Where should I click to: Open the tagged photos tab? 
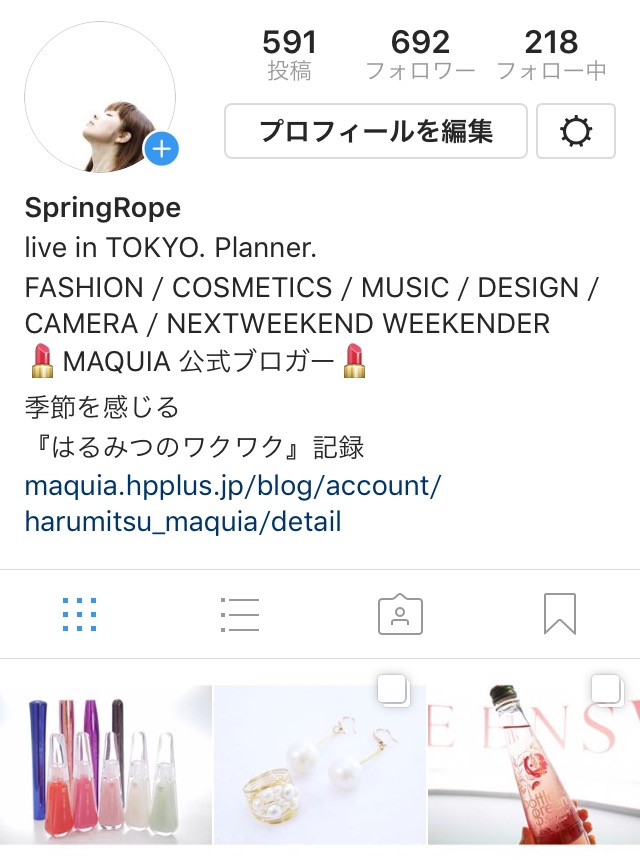[x=400, y=614]
